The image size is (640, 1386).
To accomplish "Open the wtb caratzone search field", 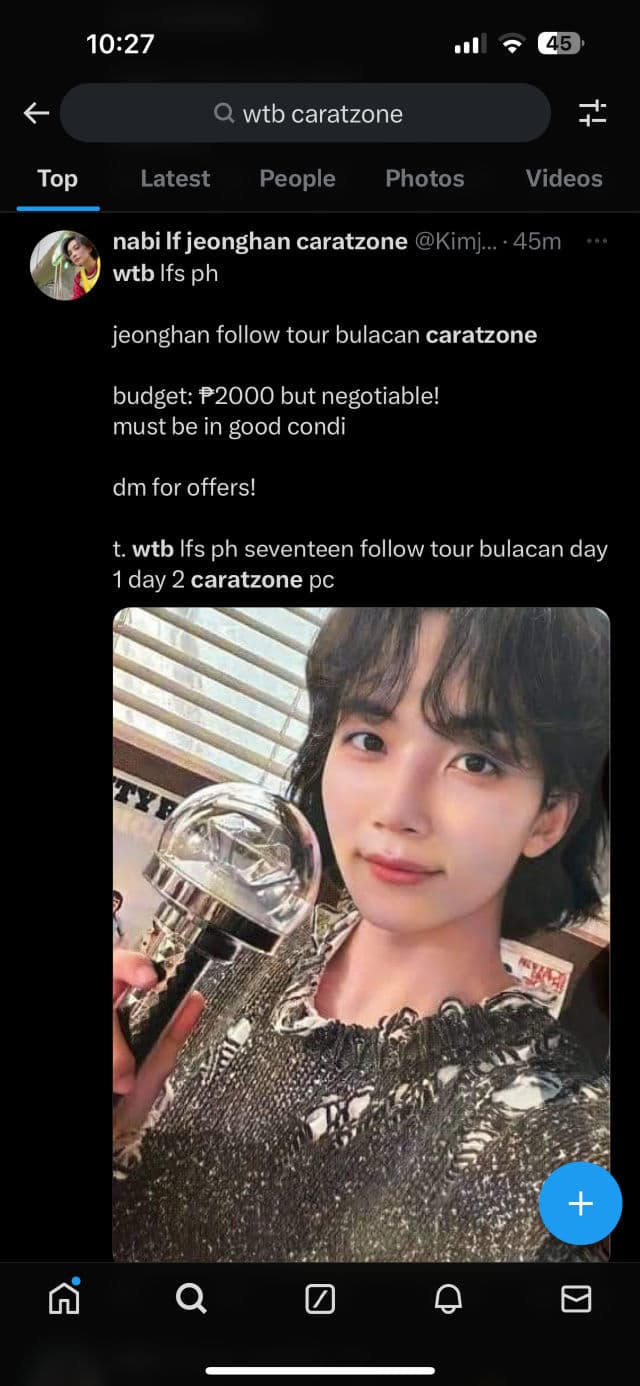I will point(306,113).
